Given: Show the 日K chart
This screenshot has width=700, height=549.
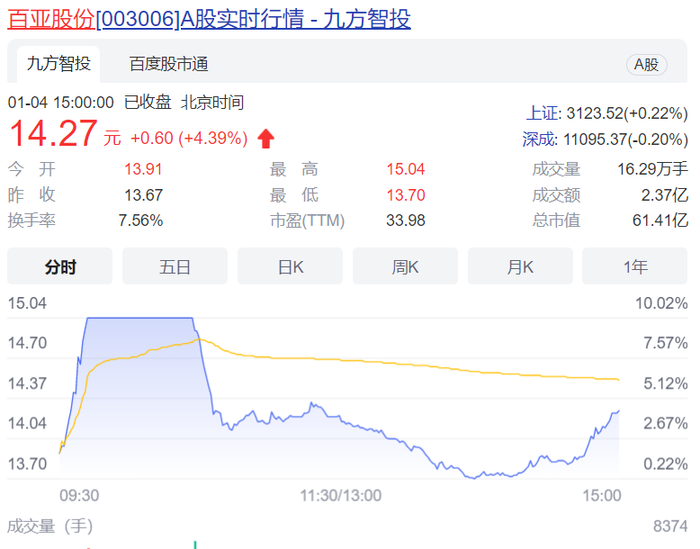Looking at the screenshot, I should (x=290, y=267).
